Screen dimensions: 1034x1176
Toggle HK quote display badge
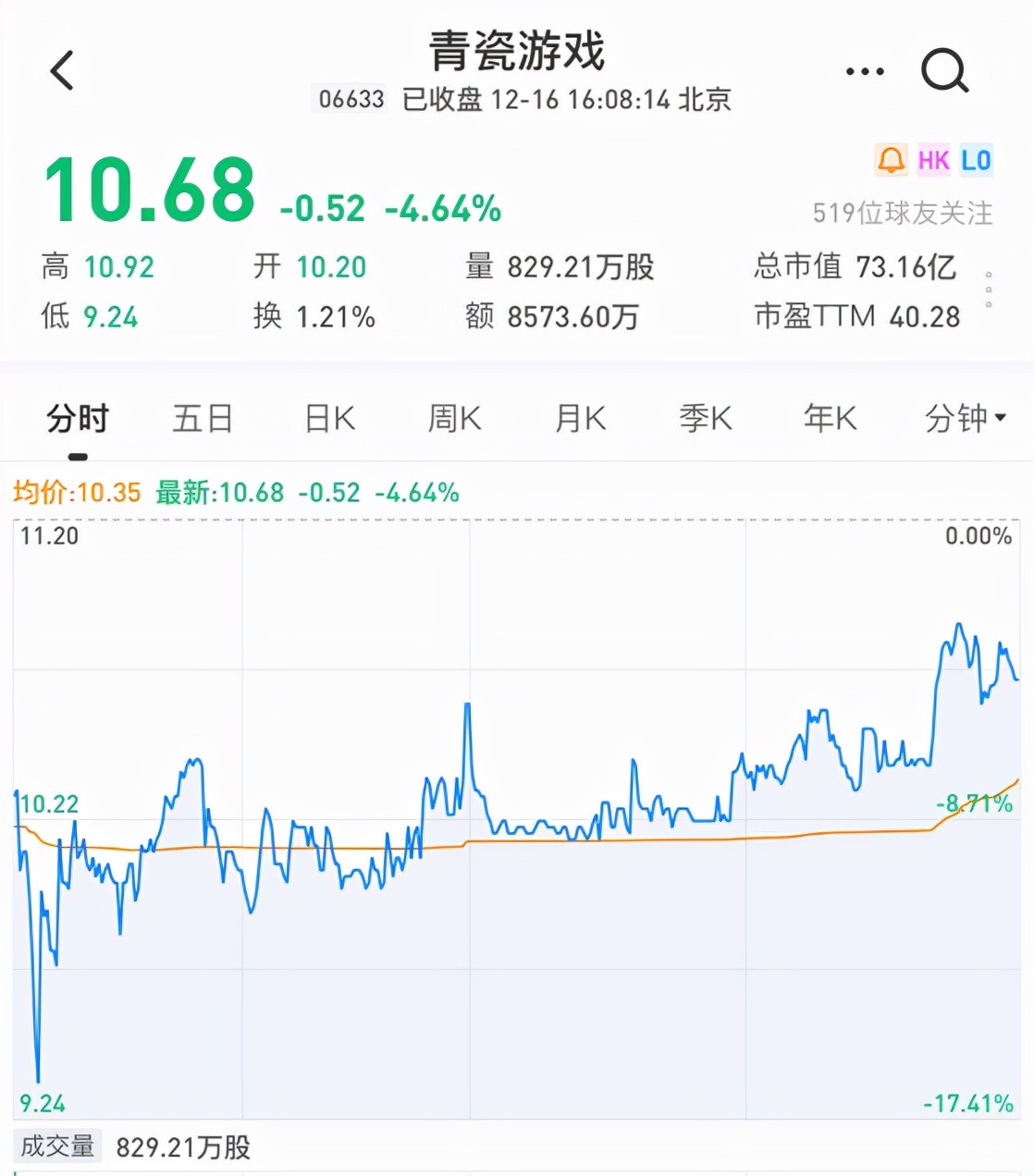(934, 161)
